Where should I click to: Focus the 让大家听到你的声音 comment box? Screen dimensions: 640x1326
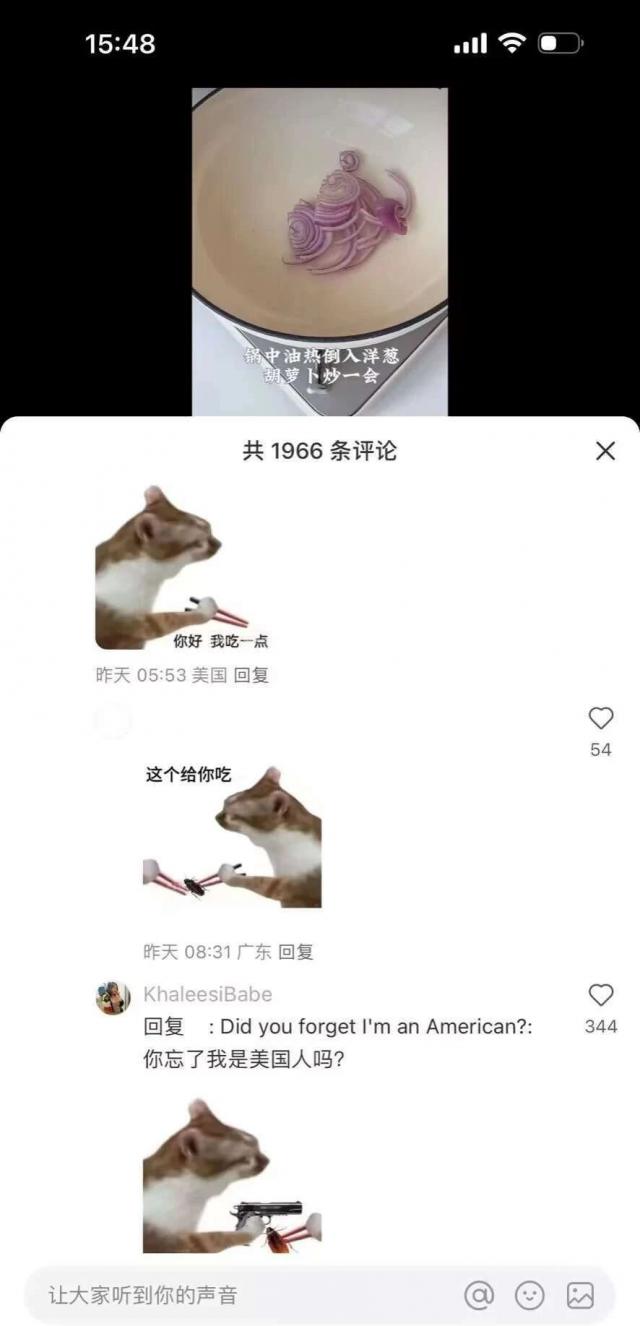pos(240,1295)
